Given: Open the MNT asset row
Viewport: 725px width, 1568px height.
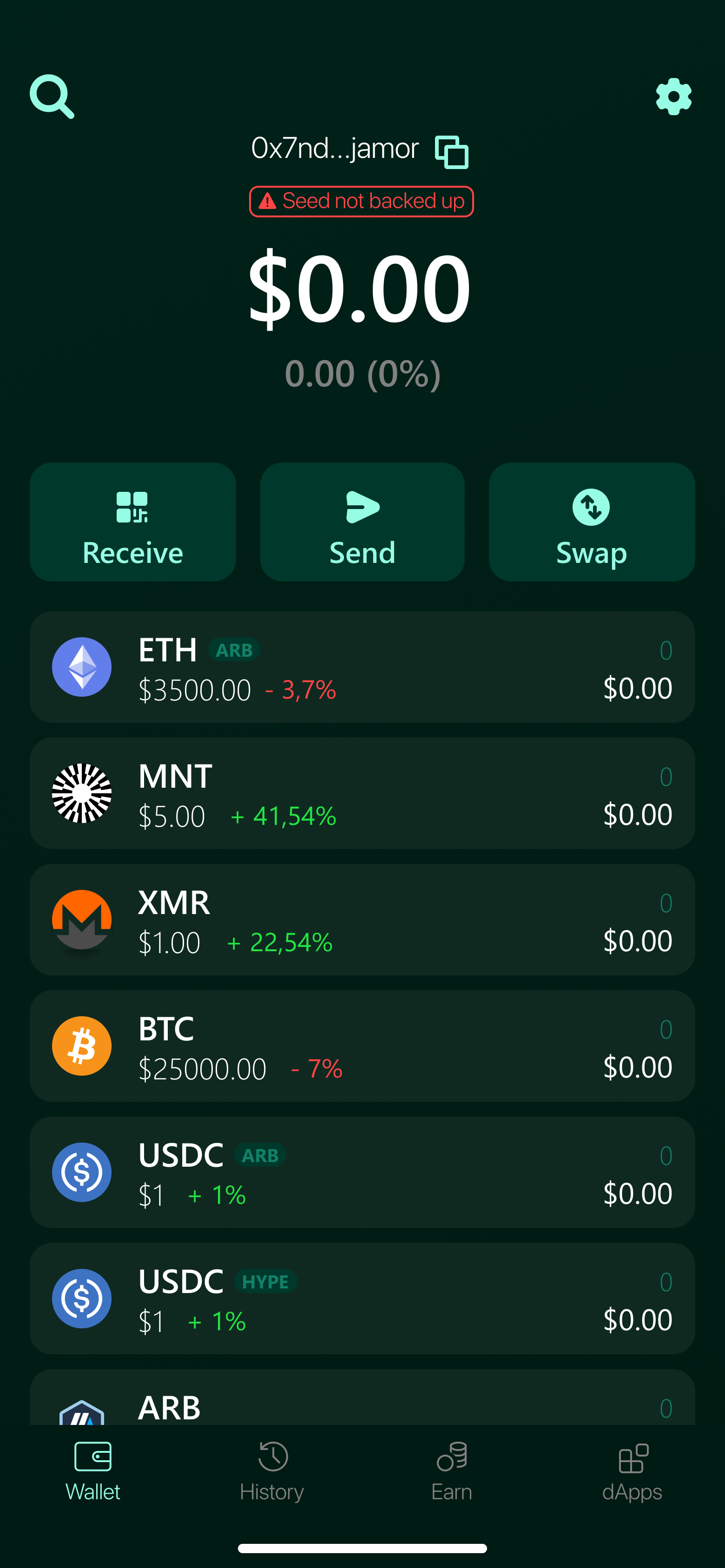Looking at the screenshot, I should 362,794.
